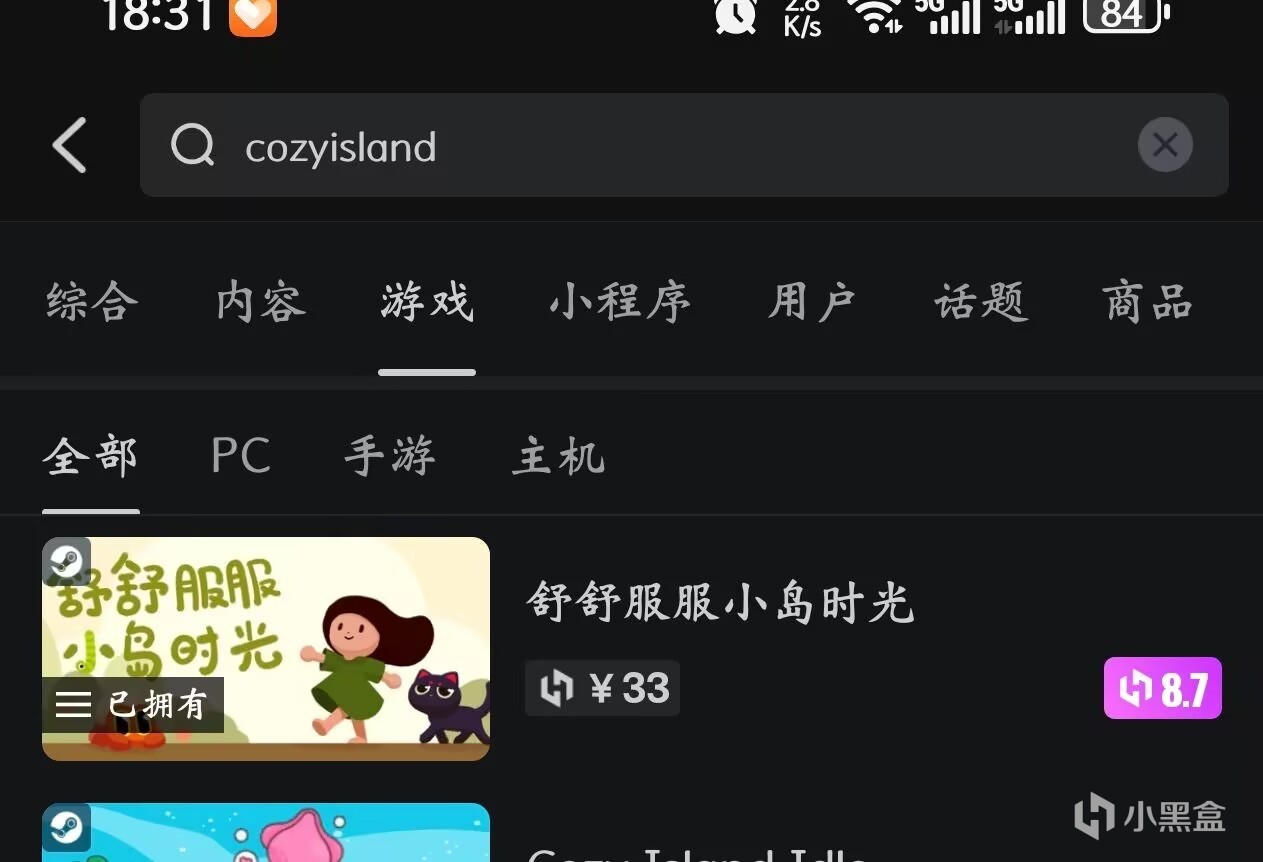This screenshot has width=1263, height=862.
Task: Switch to the 用户 tab
Action: (811, 302)
